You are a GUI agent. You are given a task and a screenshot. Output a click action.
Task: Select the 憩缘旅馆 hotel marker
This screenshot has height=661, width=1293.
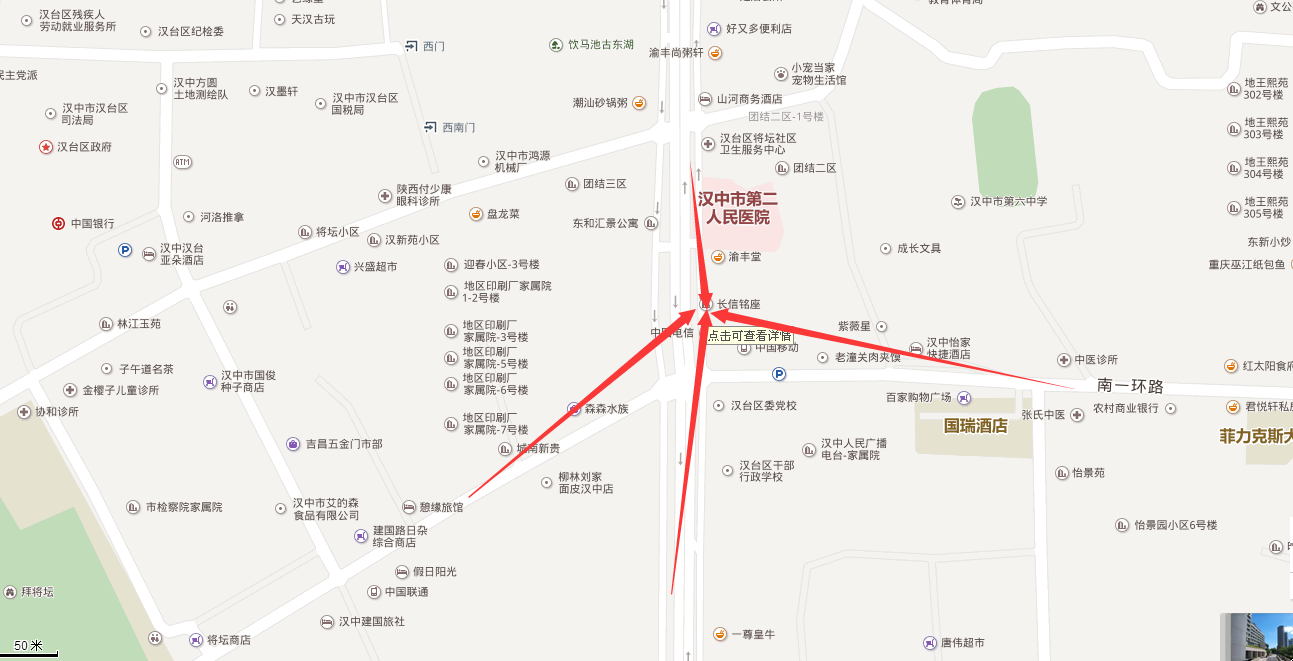(x=409, y=507)
